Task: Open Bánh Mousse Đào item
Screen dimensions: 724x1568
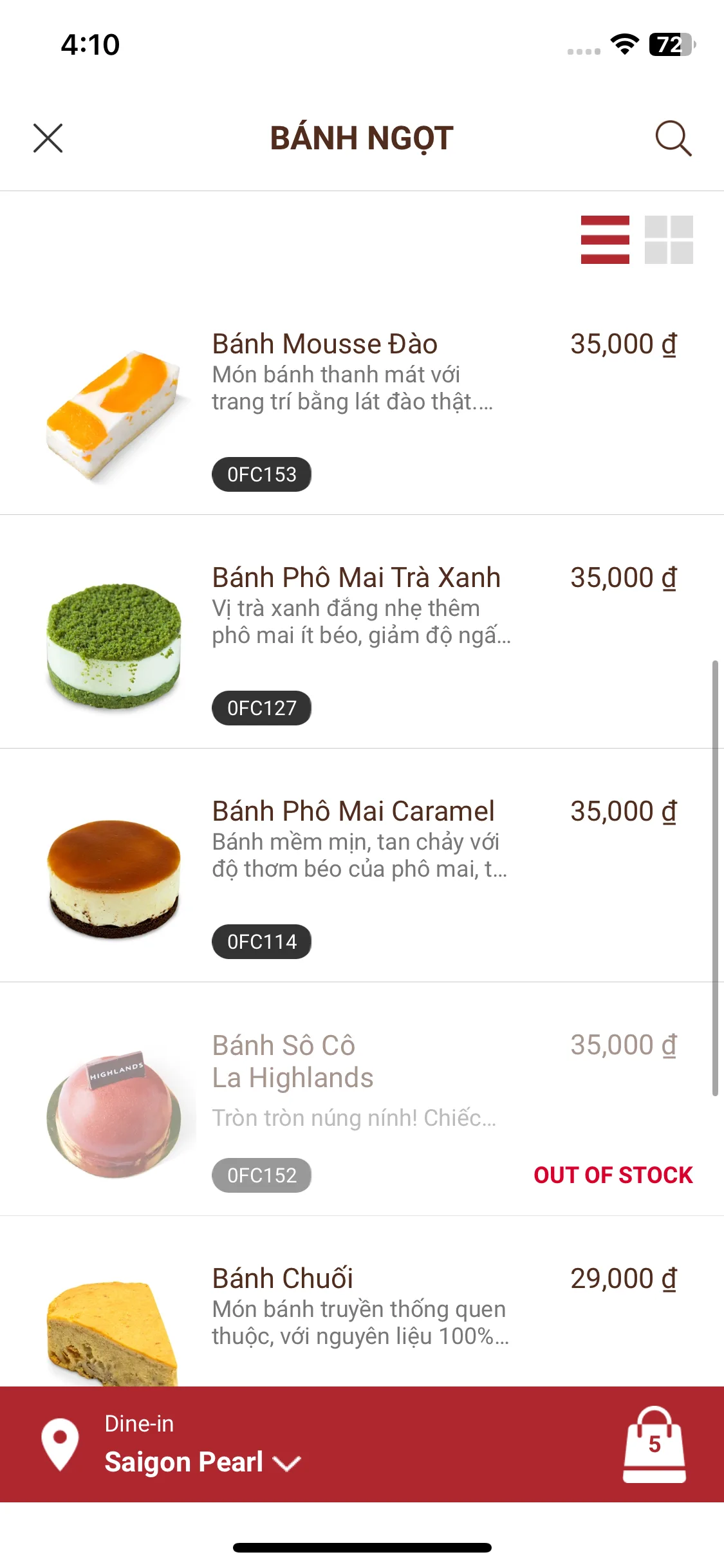Action: (325, 345)
